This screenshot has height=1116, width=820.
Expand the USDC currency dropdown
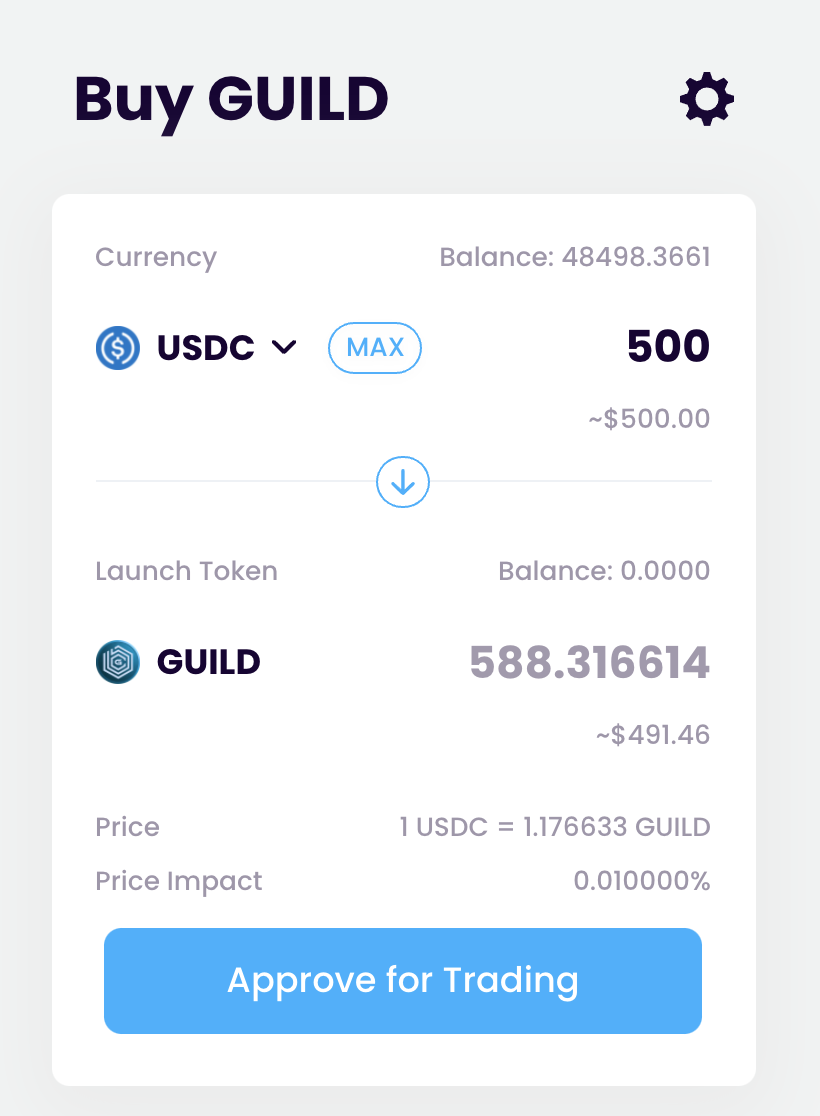point(228,347)
